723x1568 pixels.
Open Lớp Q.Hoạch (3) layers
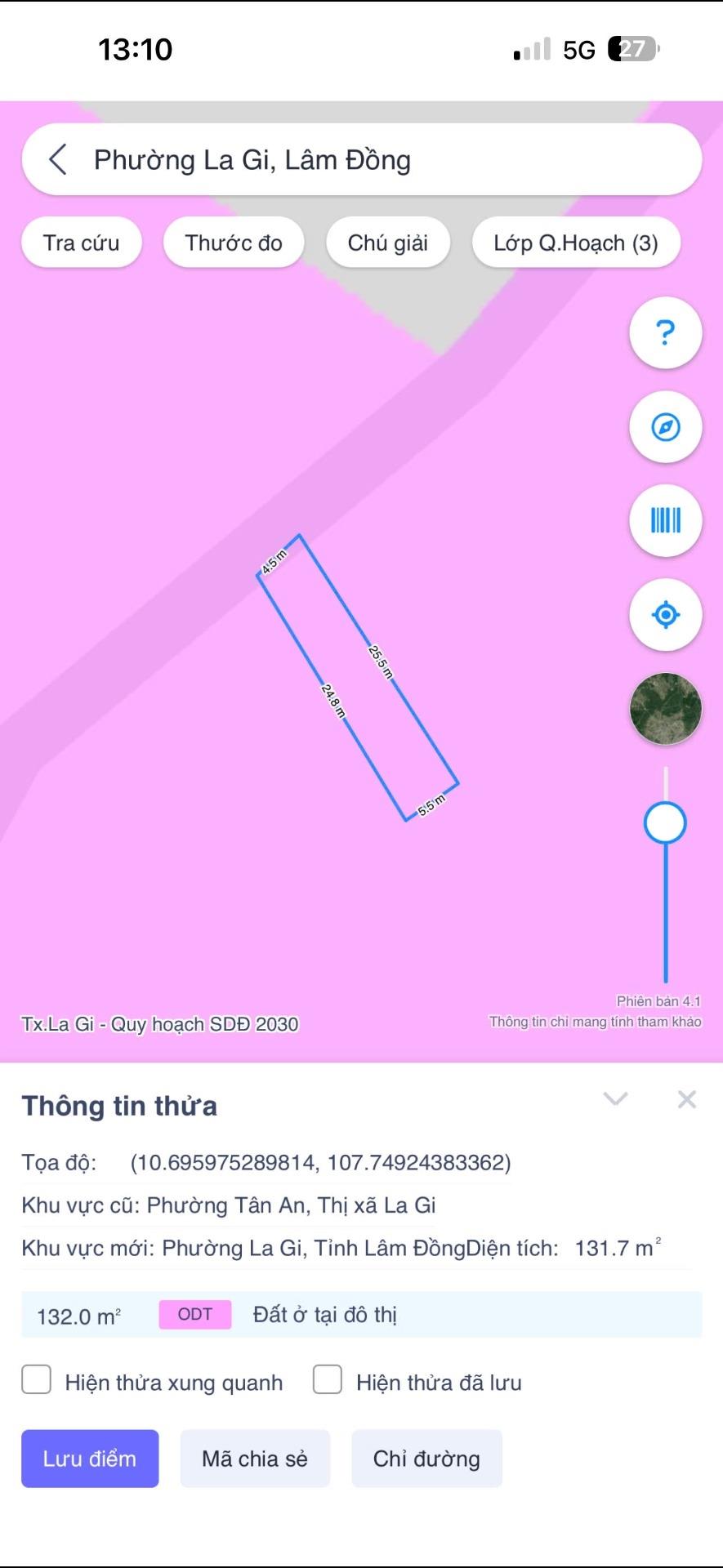[576, 243]
